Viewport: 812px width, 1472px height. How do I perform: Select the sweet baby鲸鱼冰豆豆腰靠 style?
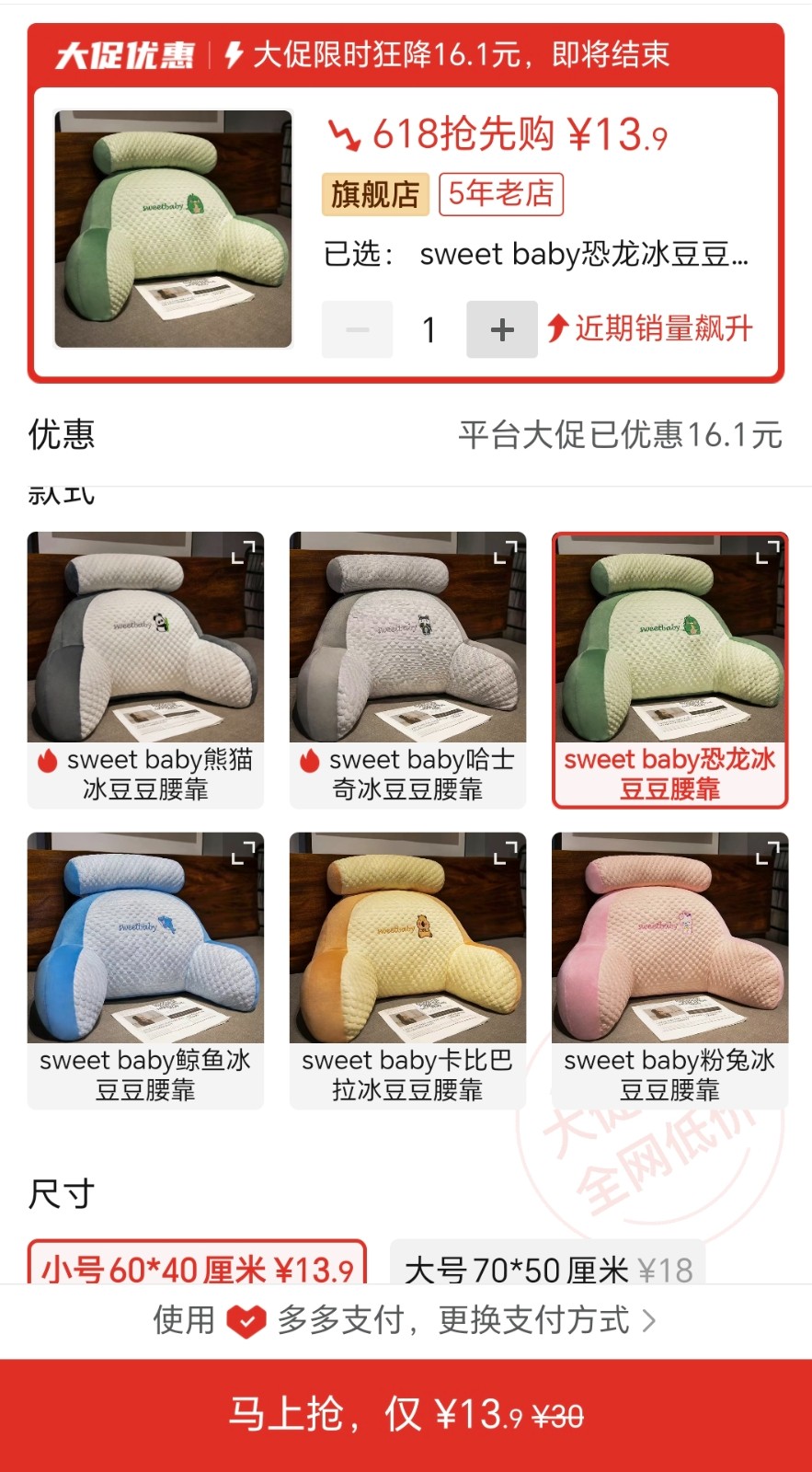click(145, 971)
